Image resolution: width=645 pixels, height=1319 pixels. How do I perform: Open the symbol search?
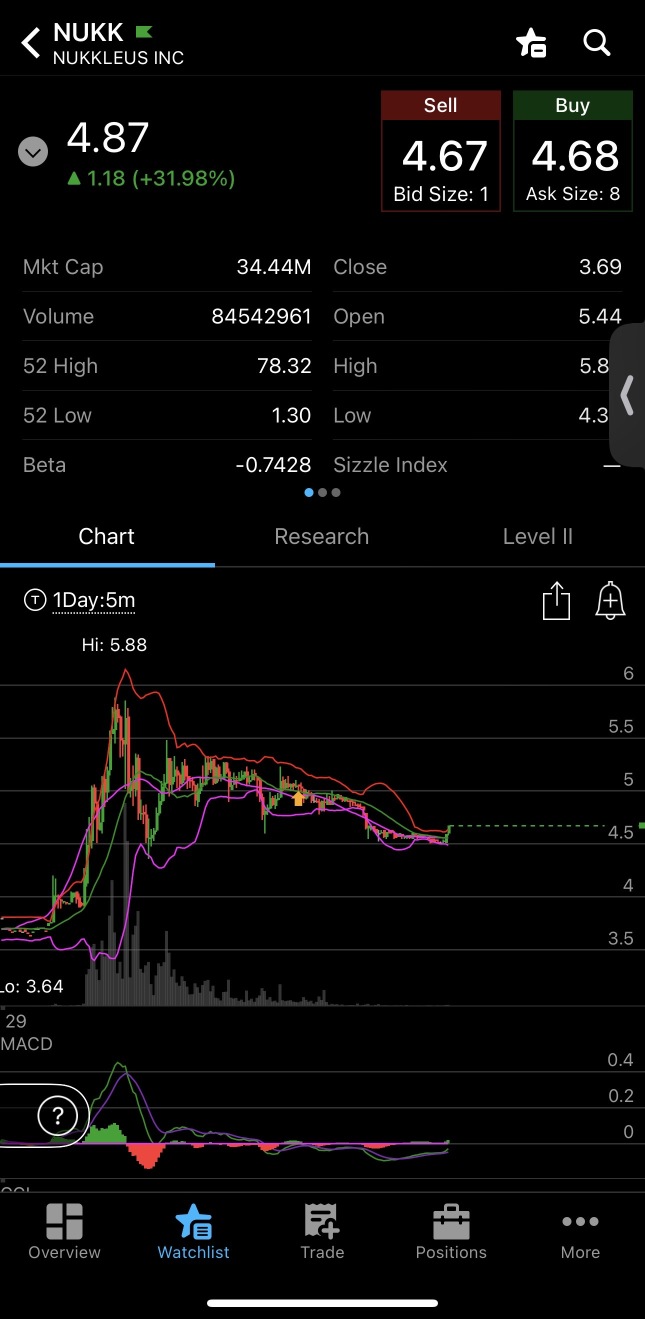click(x=597, y=43)
